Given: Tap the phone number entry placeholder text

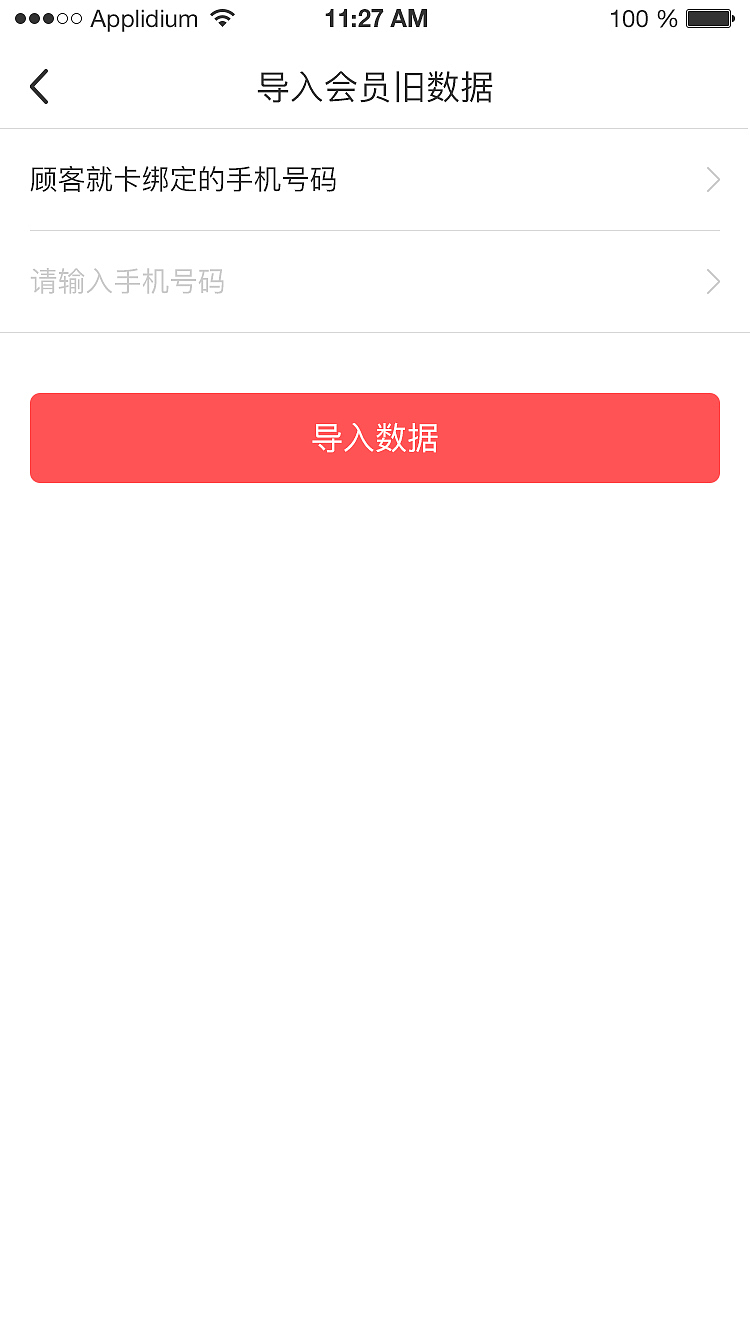Looking at the screenshot, I should tap(128, 282).
